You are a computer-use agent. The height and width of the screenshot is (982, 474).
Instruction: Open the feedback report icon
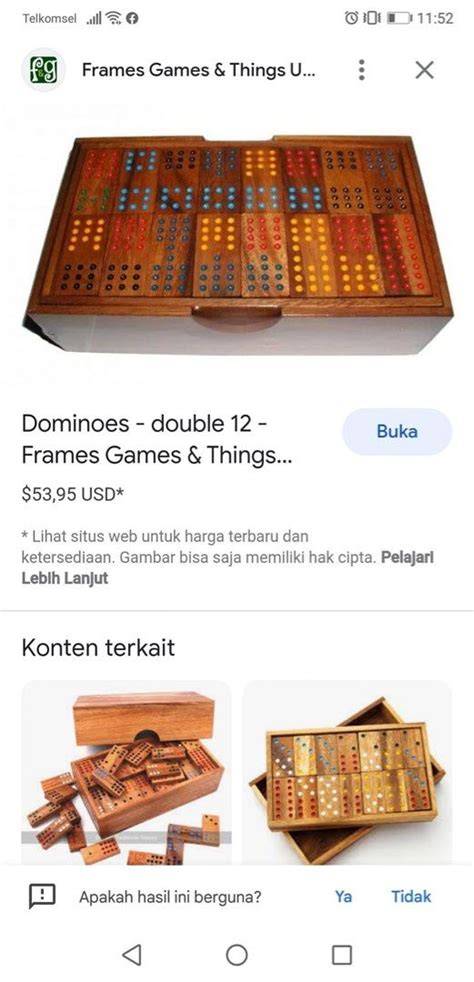(42, 897)
